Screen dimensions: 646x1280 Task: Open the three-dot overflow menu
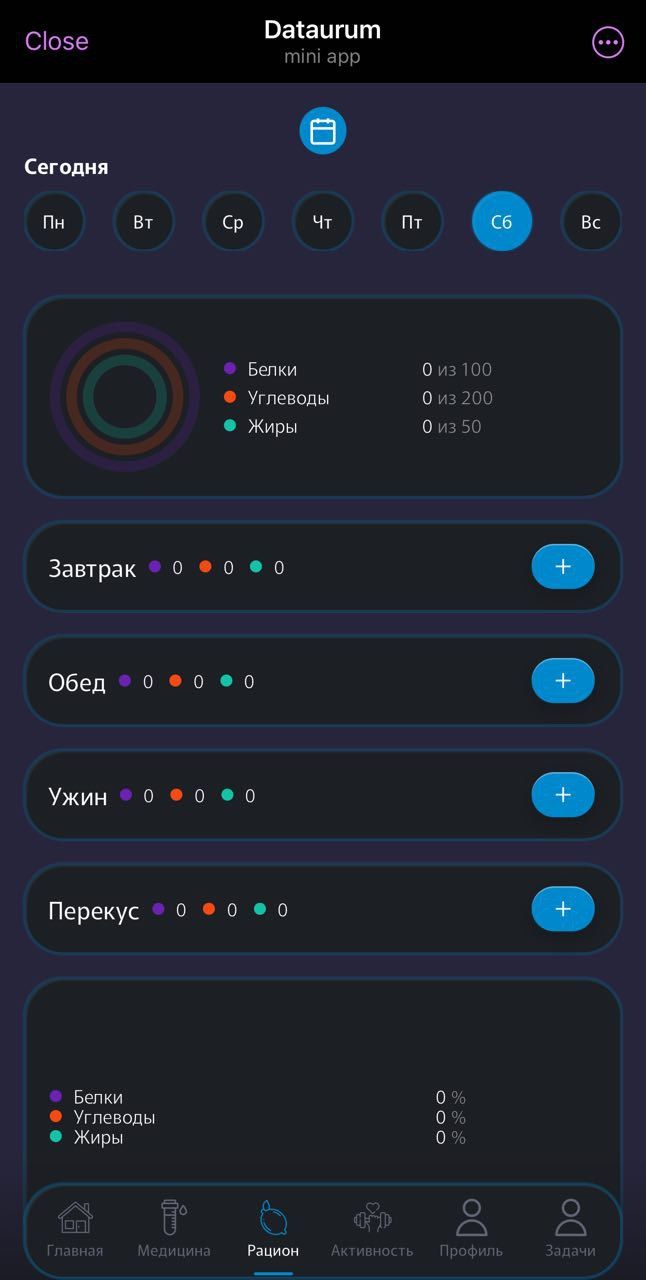(608, 41)
